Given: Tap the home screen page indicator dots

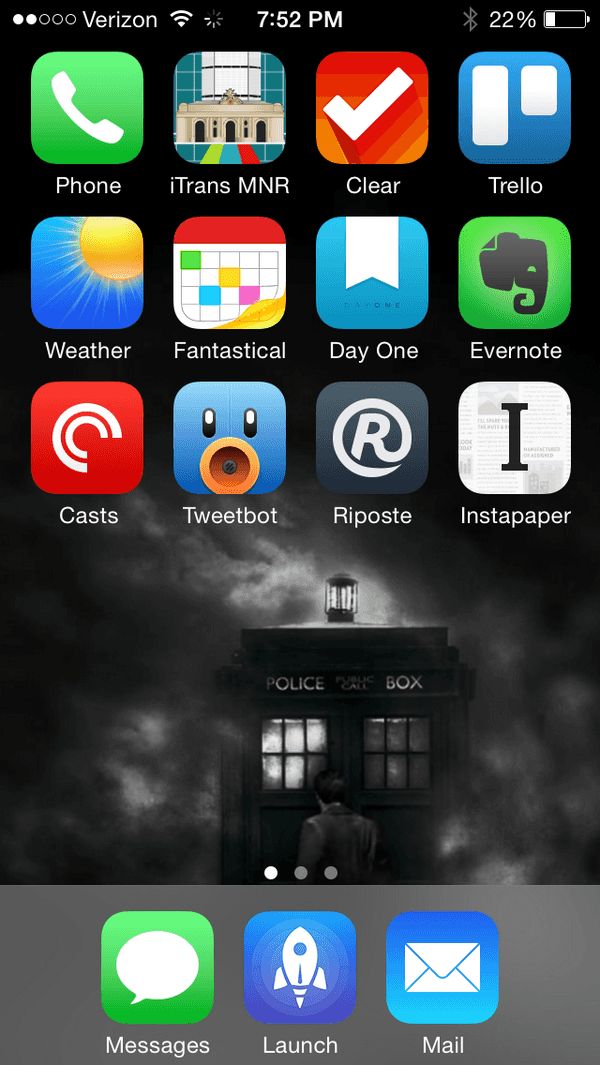Looking at the screenshot, I should [300, 873].
